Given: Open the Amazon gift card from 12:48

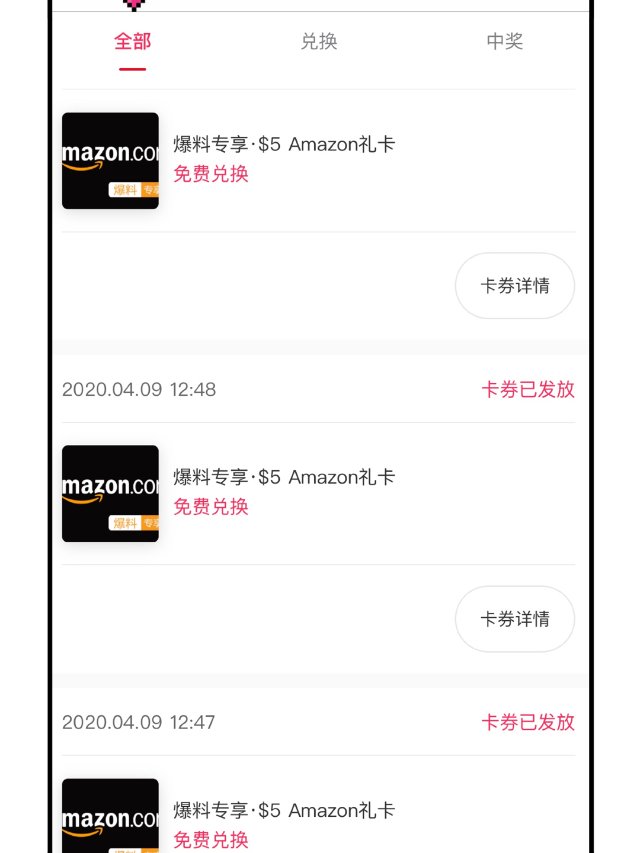Looking at the screenshot, I should pyautogui.click(x=284, y=478).
